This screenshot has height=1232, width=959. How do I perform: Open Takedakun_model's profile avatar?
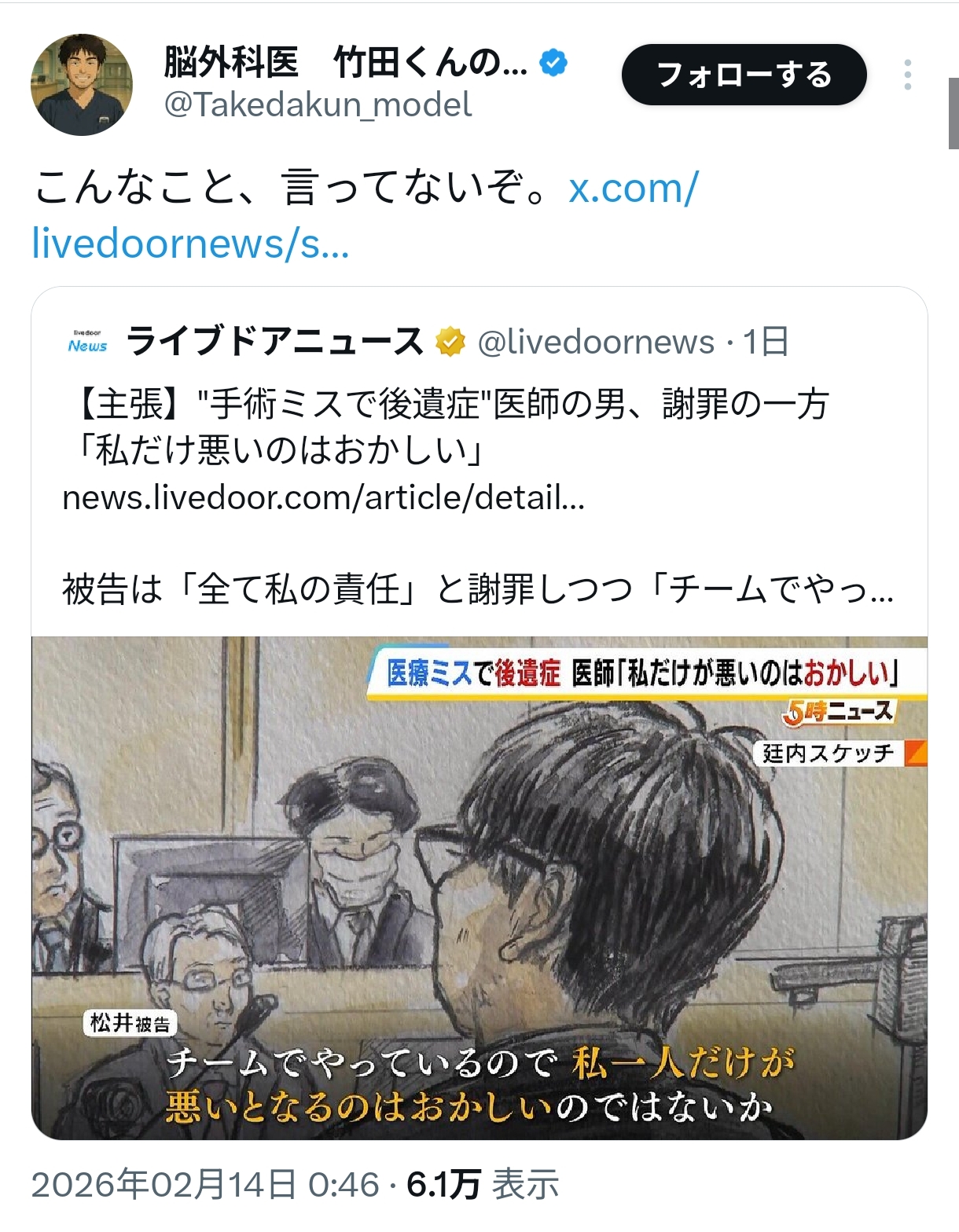coord(81,85)
